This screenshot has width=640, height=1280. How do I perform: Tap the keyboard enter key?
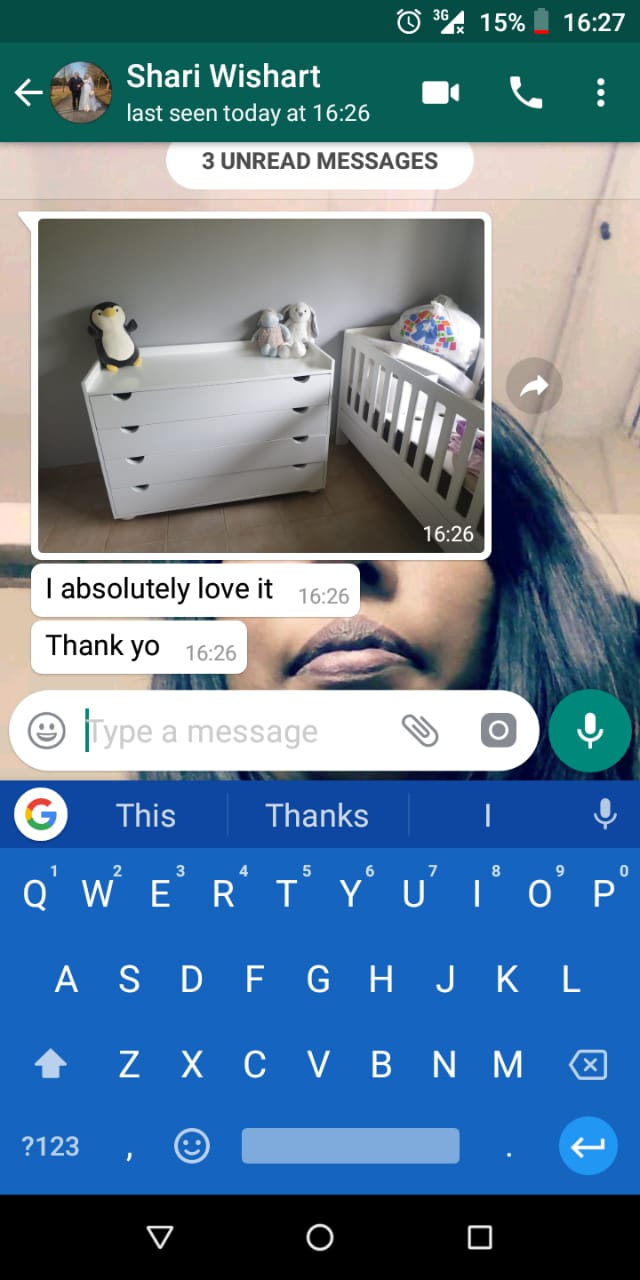coord(587,1146)
